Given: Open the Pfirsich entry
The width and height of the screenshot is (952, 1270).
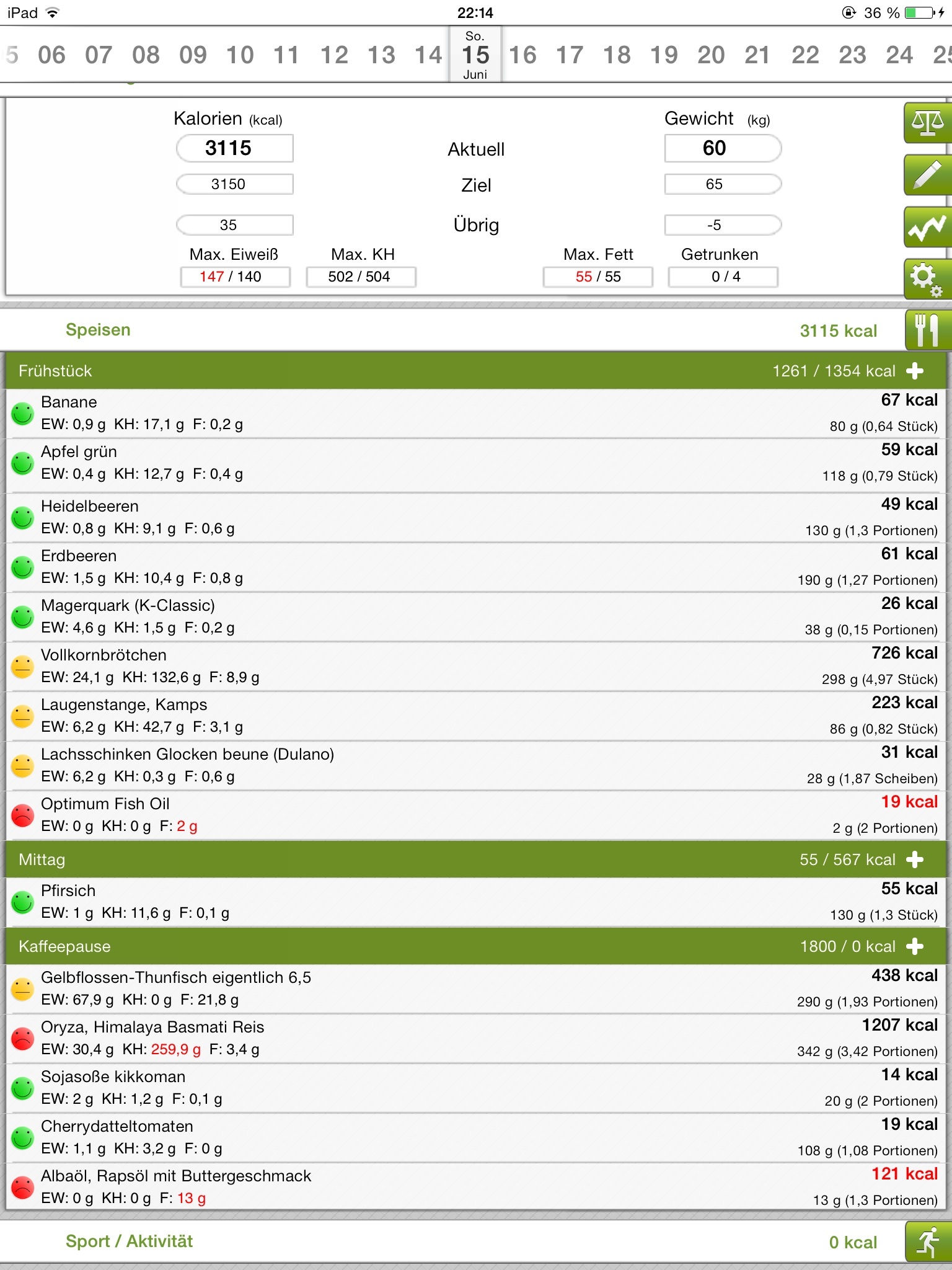Looking at the screenshot, I should click(x=476, y=902).
